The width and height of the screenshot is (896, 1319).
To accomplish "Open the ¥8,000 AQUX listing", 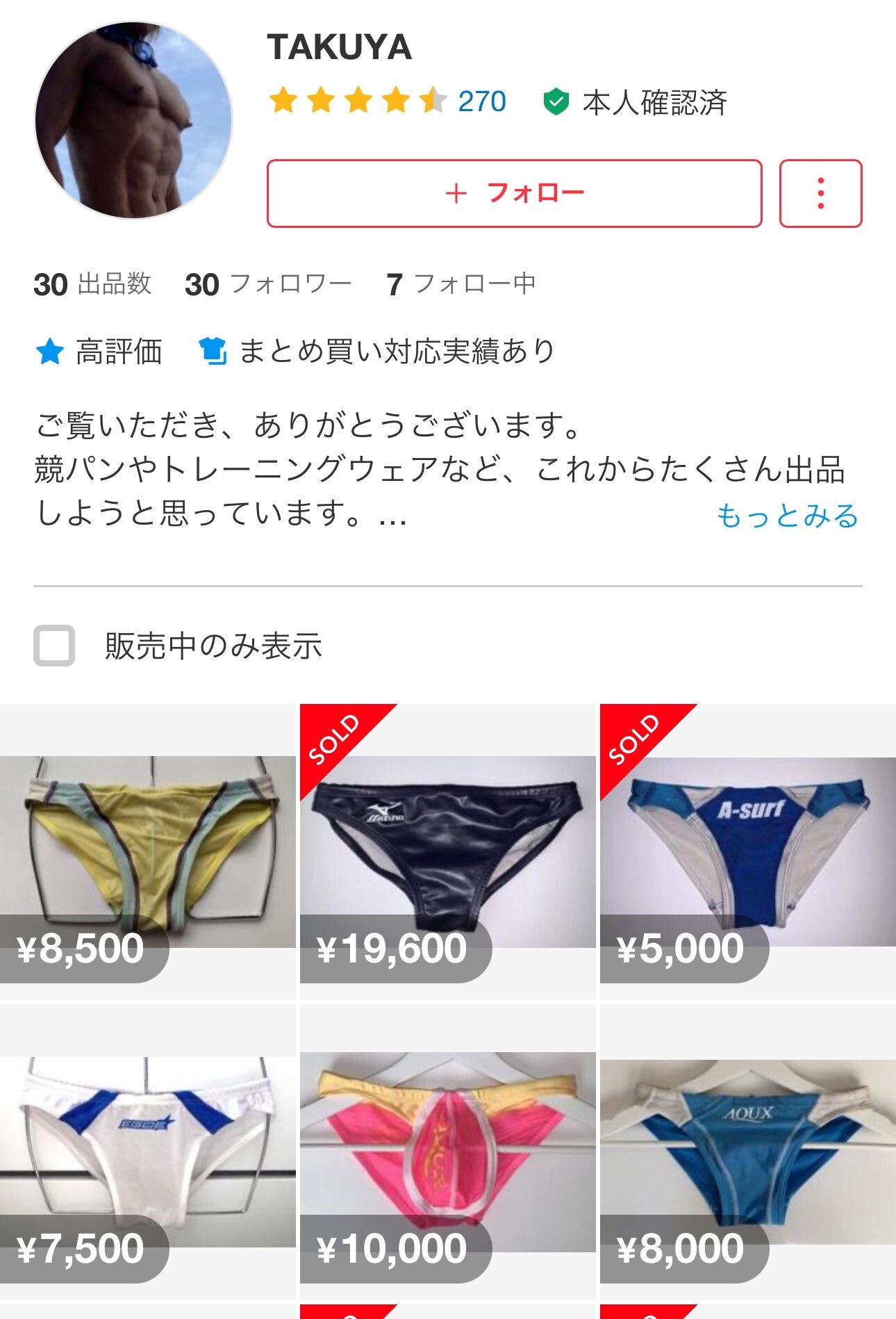I will pyautogui.click(x=748, y=1152).
